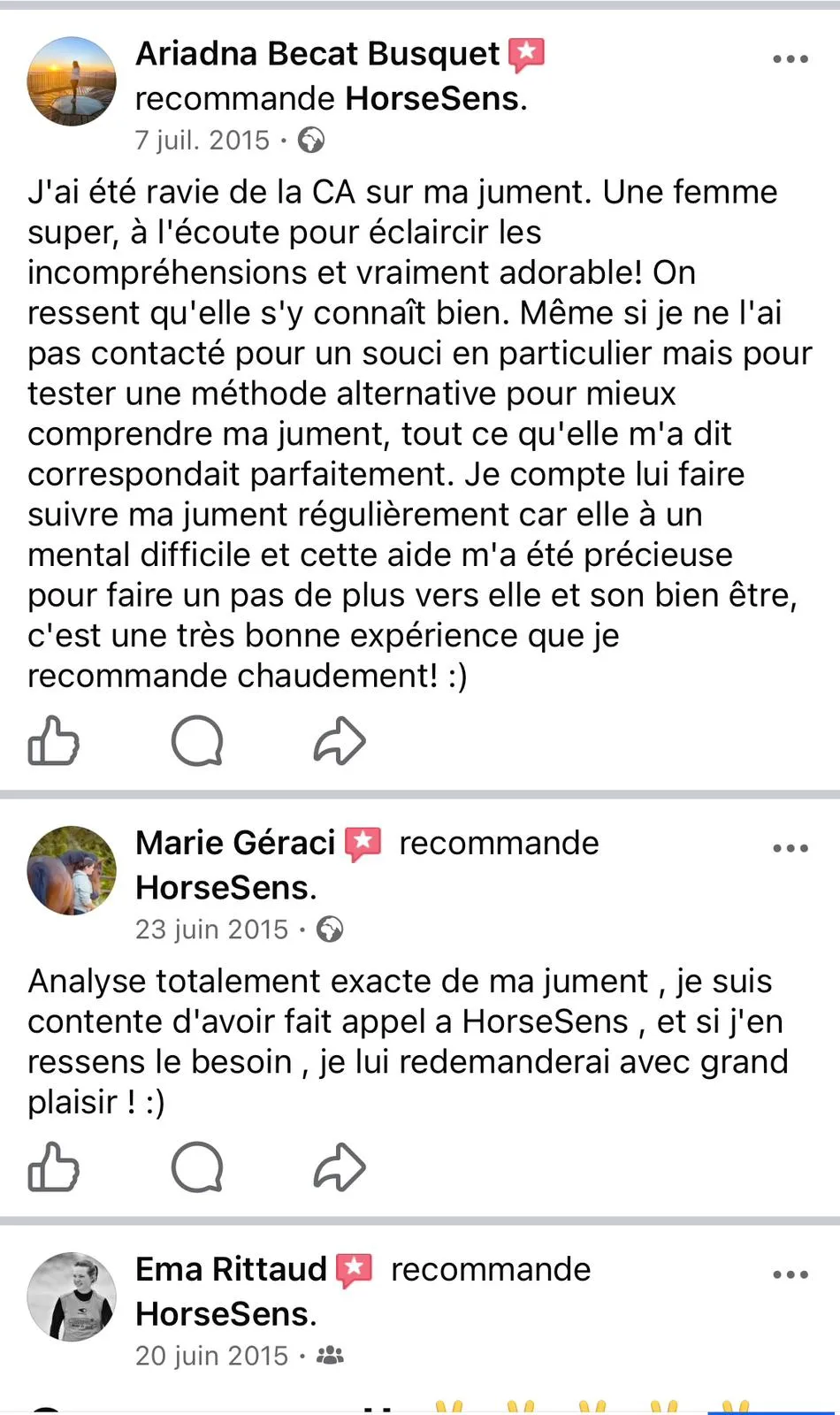
Task: Share Ariadna Becat Busquet's review
Action: coord(340,740)
